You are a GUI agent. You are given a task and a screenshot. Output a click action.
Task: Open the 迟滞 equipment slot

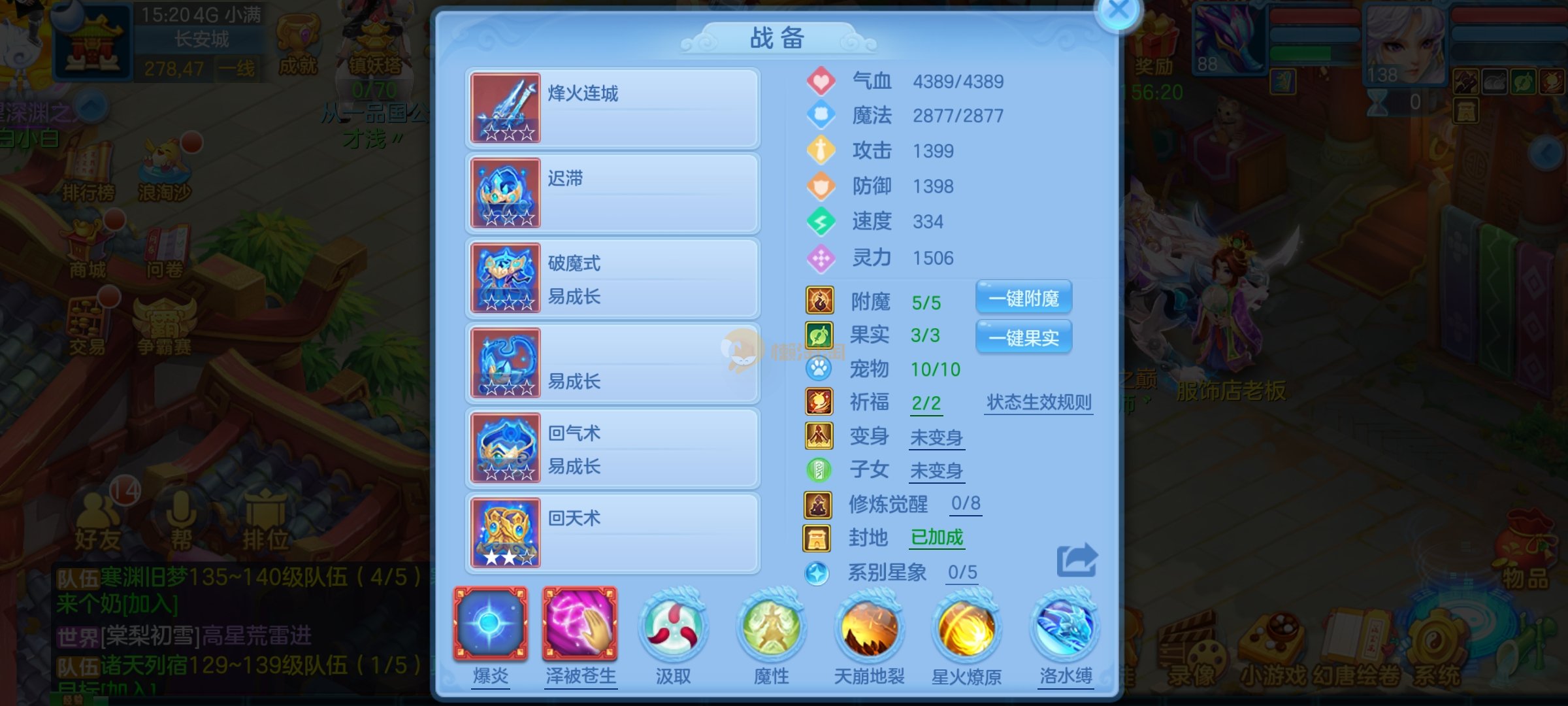point(612,193)
